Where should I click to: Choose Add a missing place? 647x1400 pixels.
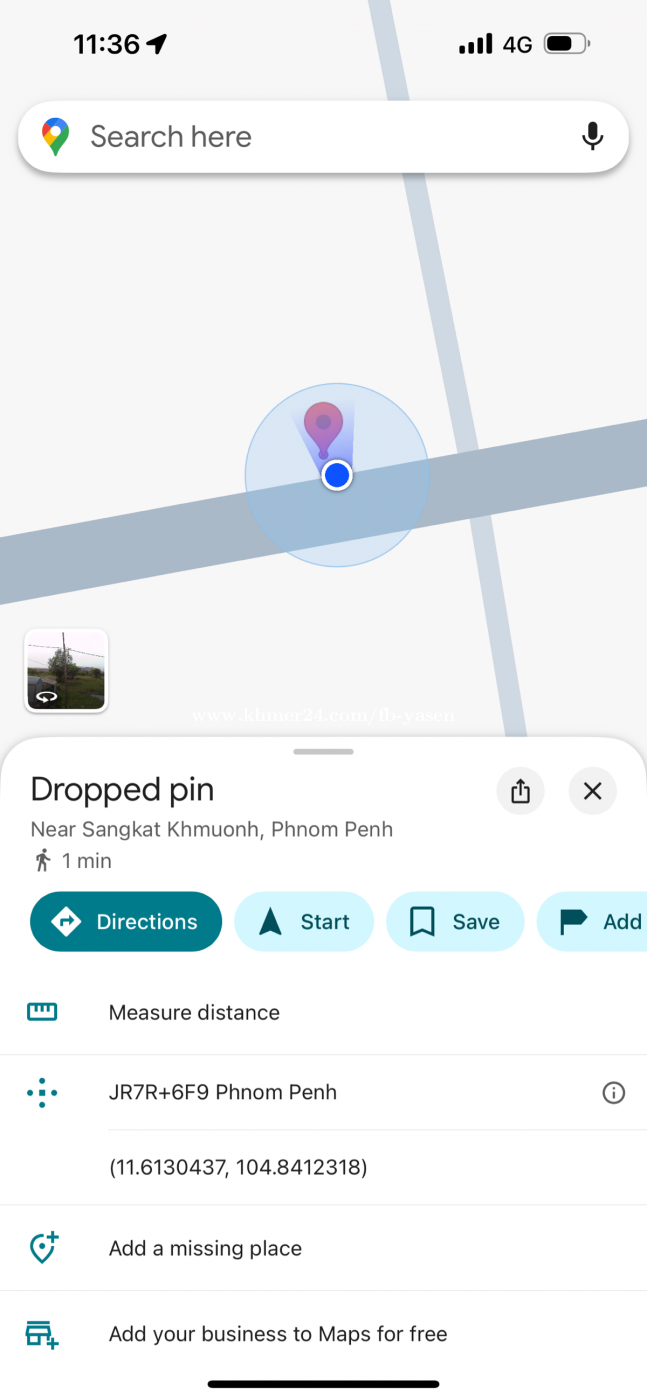(205, 1249)
